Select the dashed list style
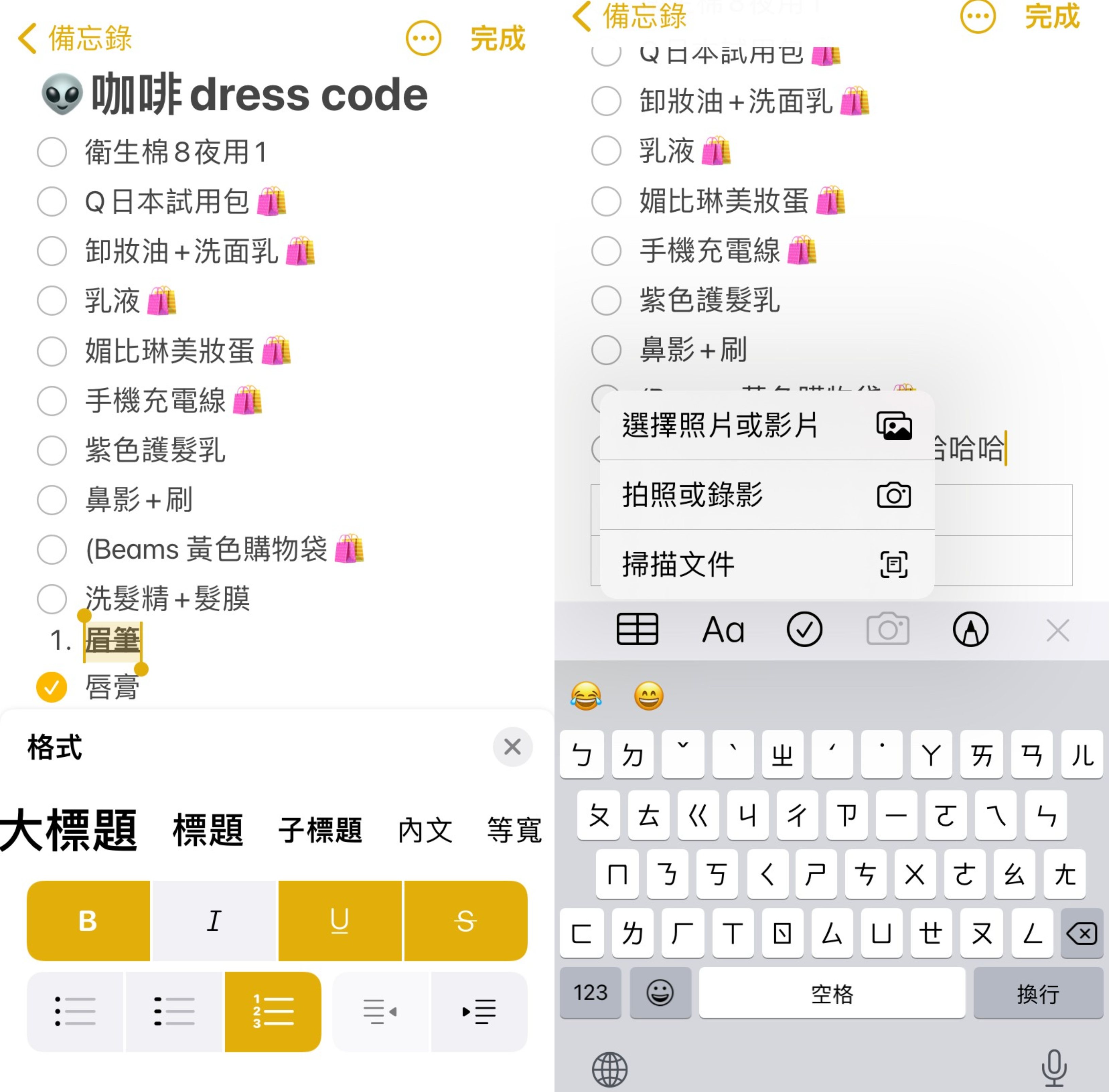The image size is (1109, 1092). (x=174, y=1011)
